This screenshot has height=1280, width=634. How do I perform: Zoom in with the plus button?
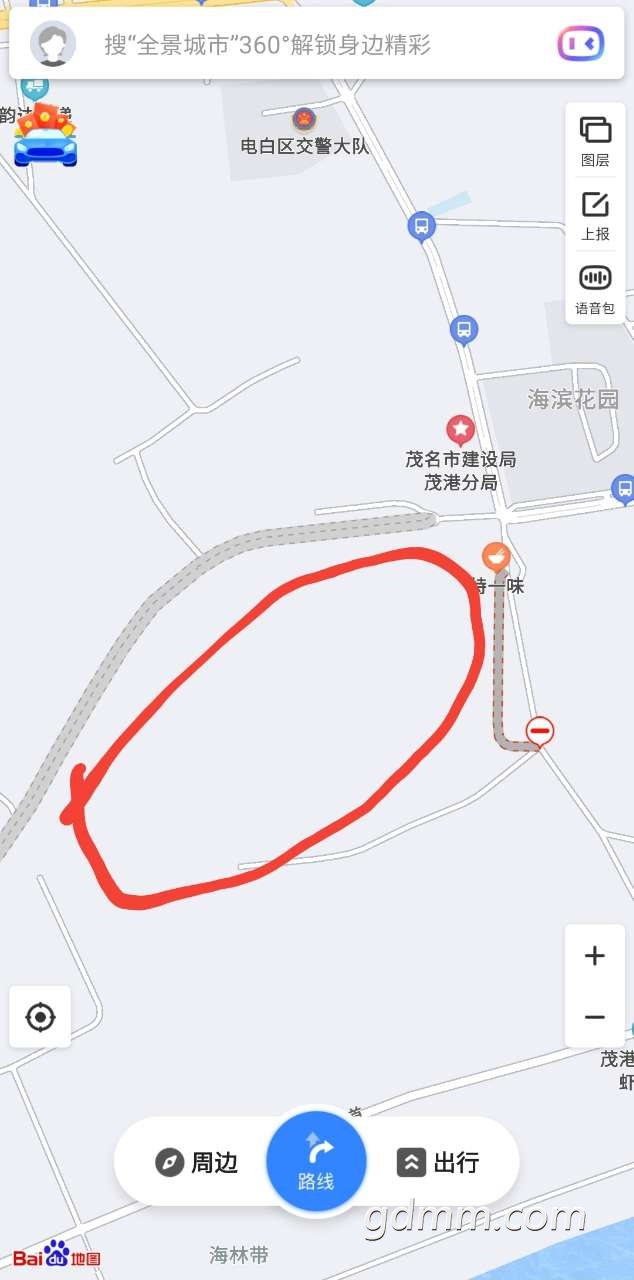595,956
